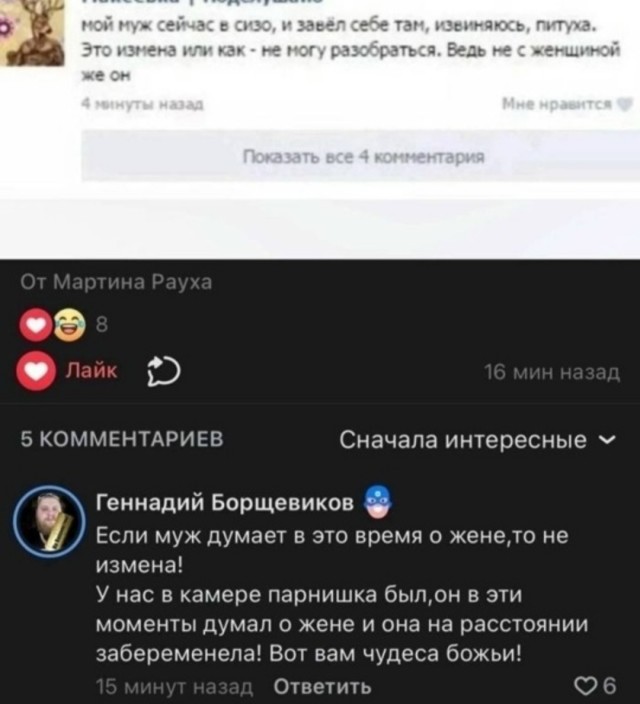Expand the Сначала интересные sorting dropdown
This screenshot has height=704, width=640.
pyautogui.click(x=478, y=441)
